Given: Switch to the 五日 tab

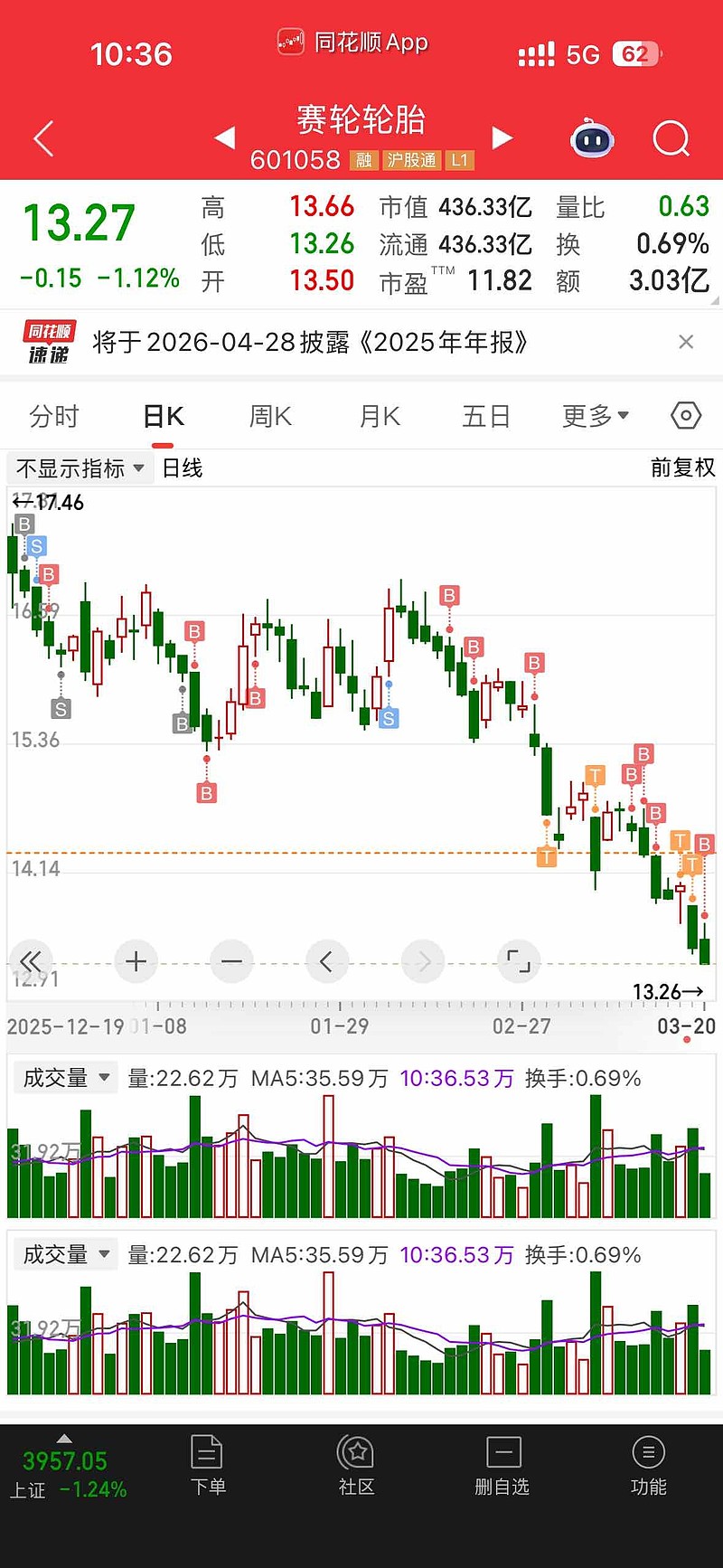Looking at the screenshot, I should point(486,416).
